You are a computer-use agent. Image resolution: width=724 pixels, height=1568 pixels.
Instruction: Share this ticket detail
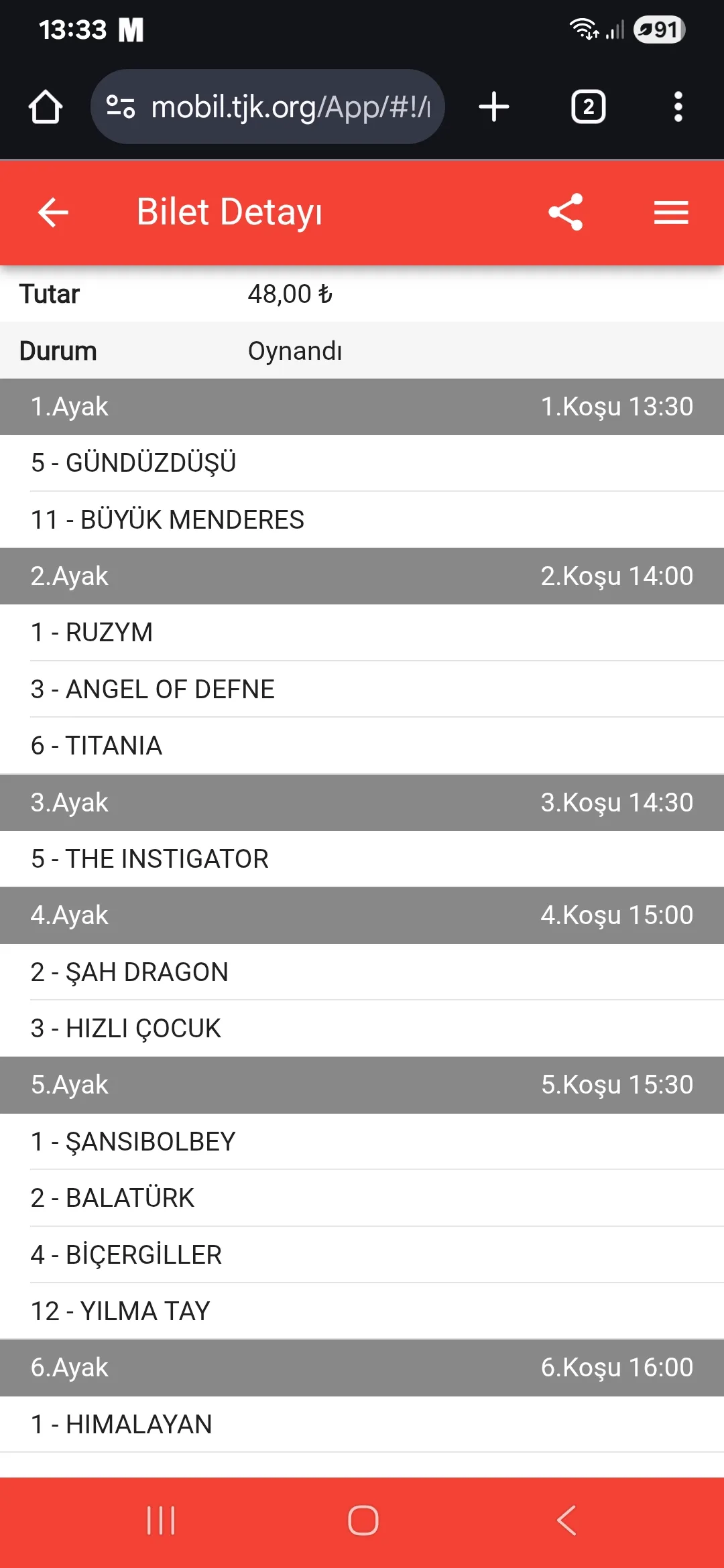566,212
